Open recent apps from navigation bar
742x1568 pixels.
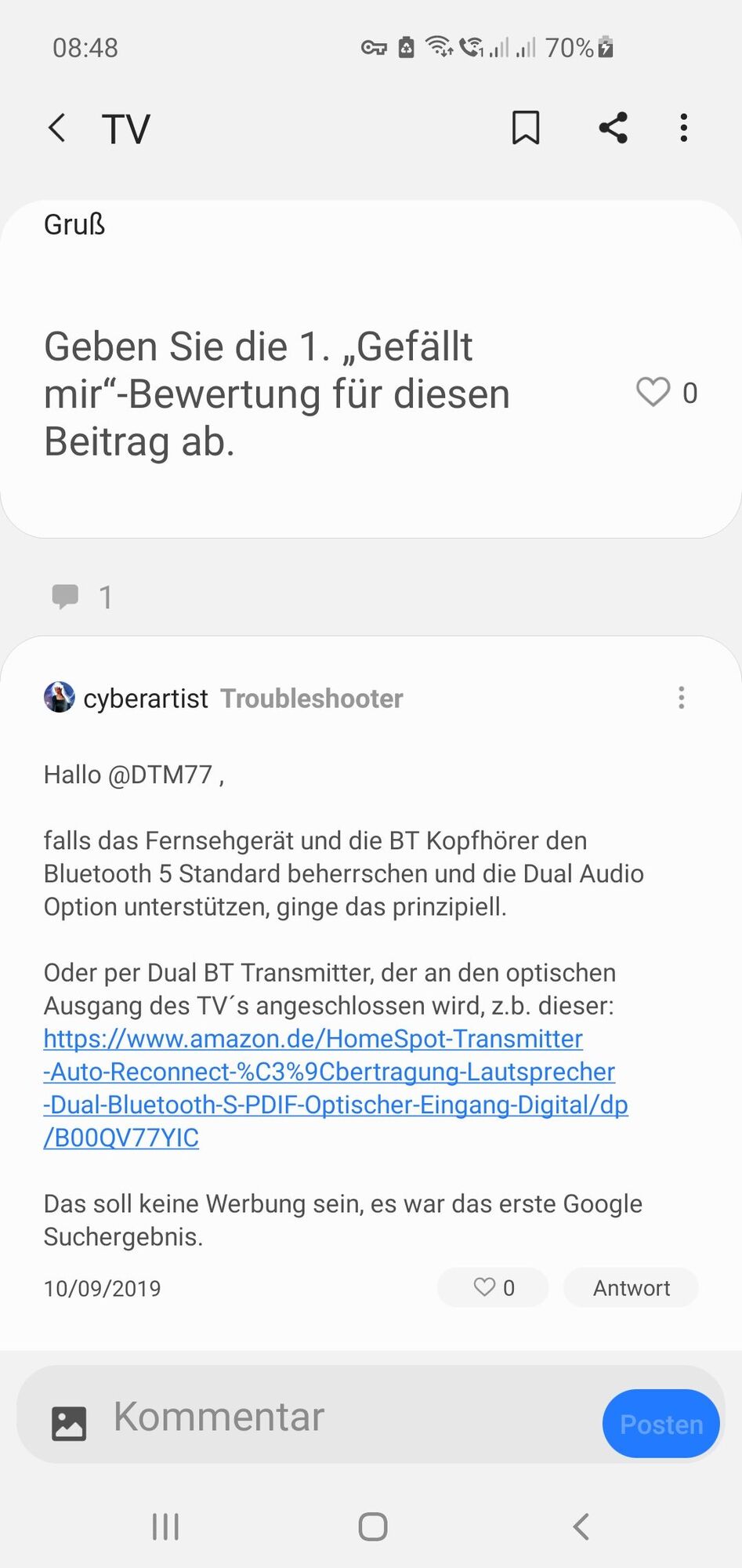click(x=165, y=1526)
